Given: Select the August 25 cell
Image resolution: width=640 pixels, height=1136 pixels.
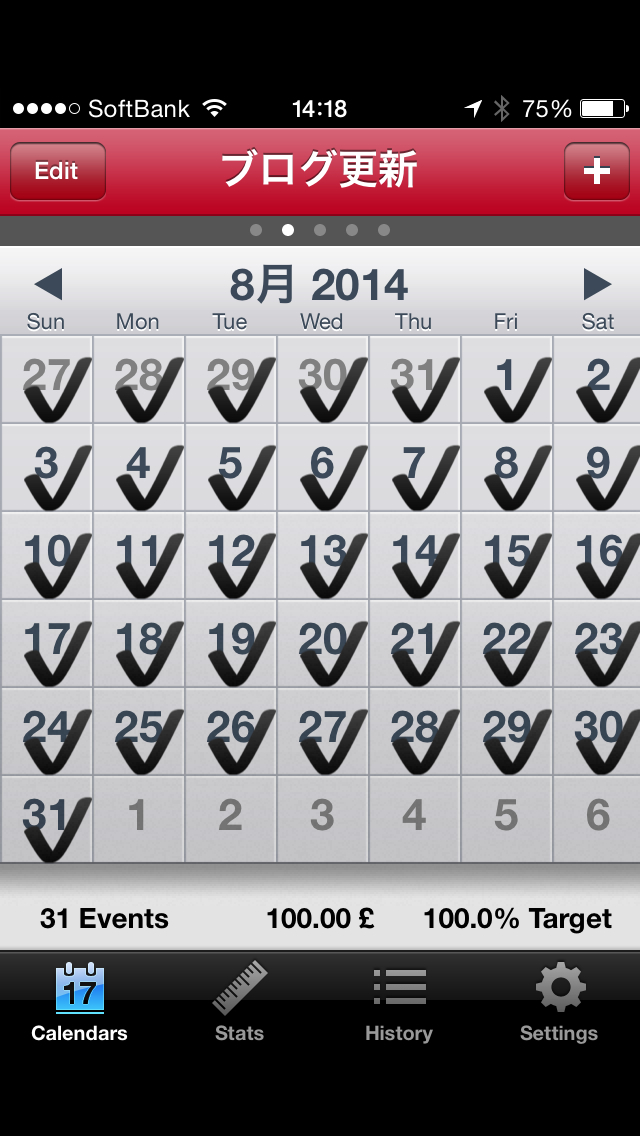Looking at the screenshot, I should [138, 732].
